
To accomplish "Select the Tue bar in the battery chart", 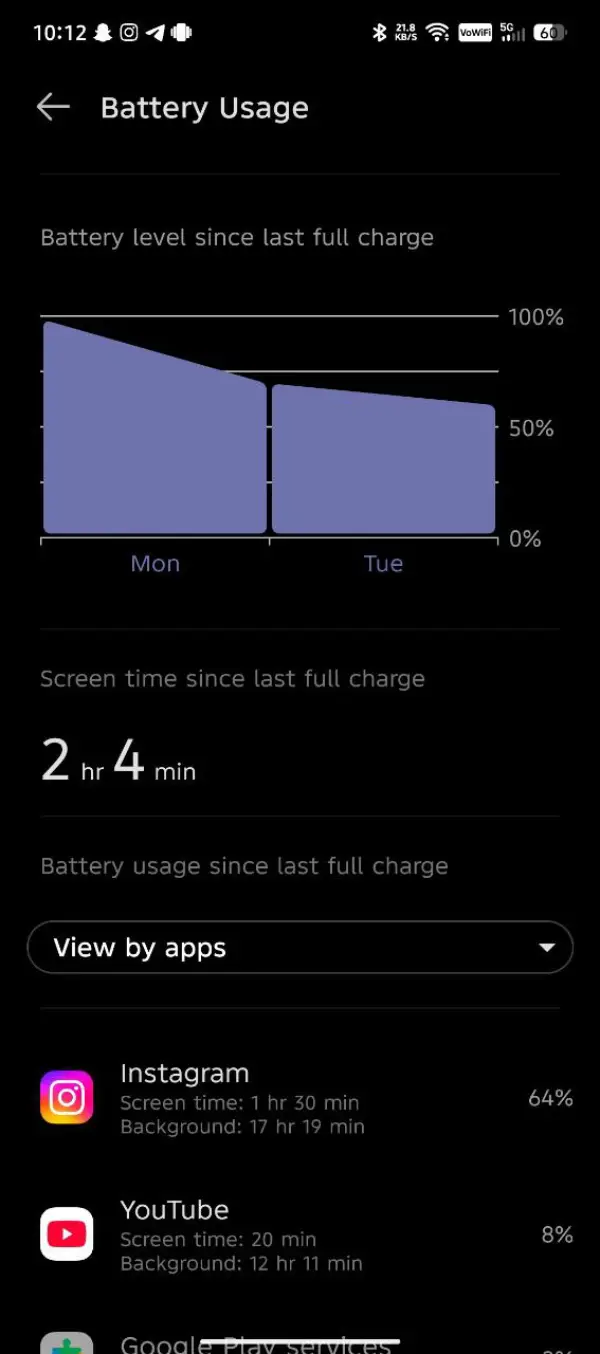I will click(383, 459).
